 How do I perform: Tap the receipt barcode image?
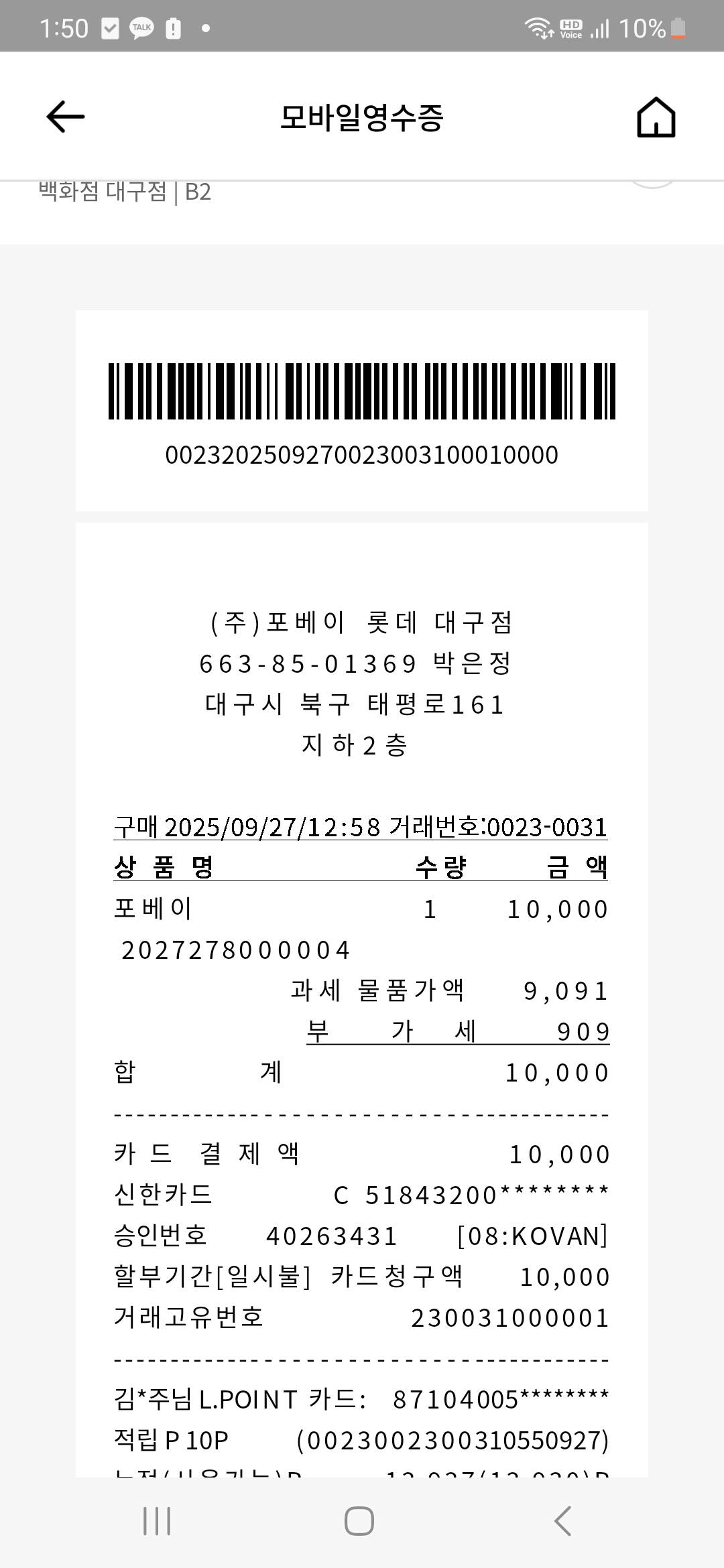(x=362, y=392)
